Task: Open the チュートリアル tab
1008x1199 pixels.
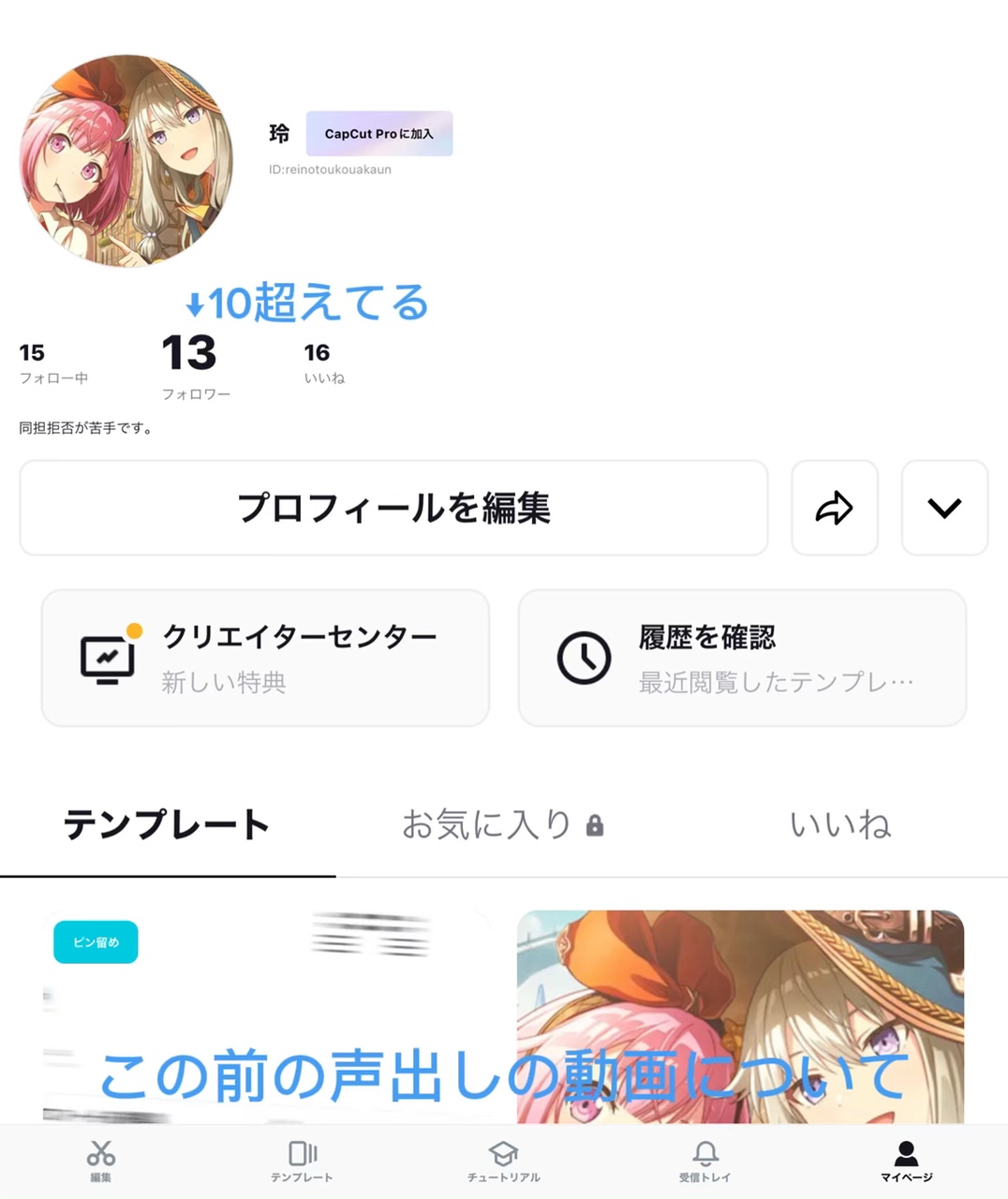Action: (x=504, y=1162)
